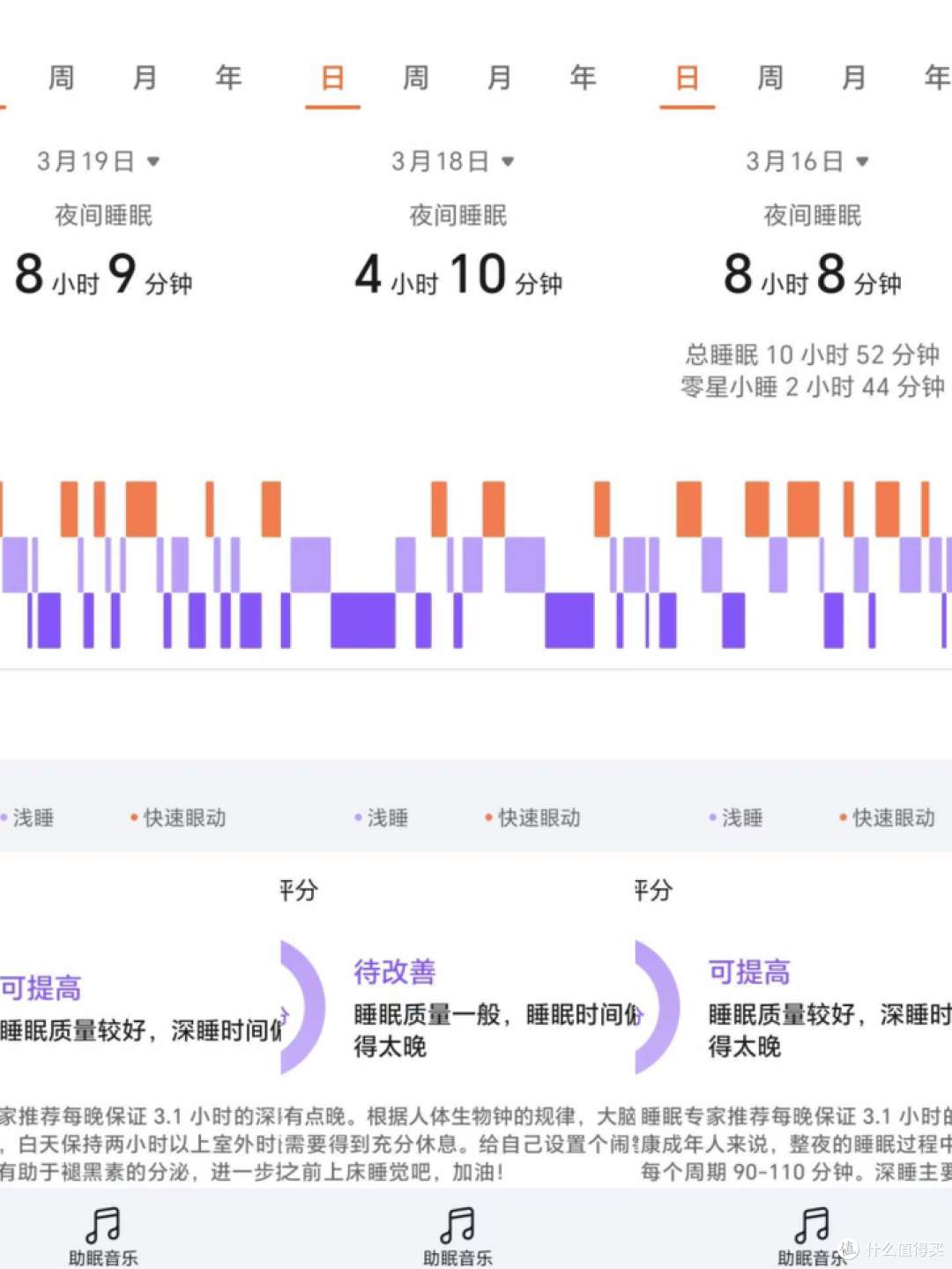Select the 月 view in middle panel
952x1269 pixels.
500,78
